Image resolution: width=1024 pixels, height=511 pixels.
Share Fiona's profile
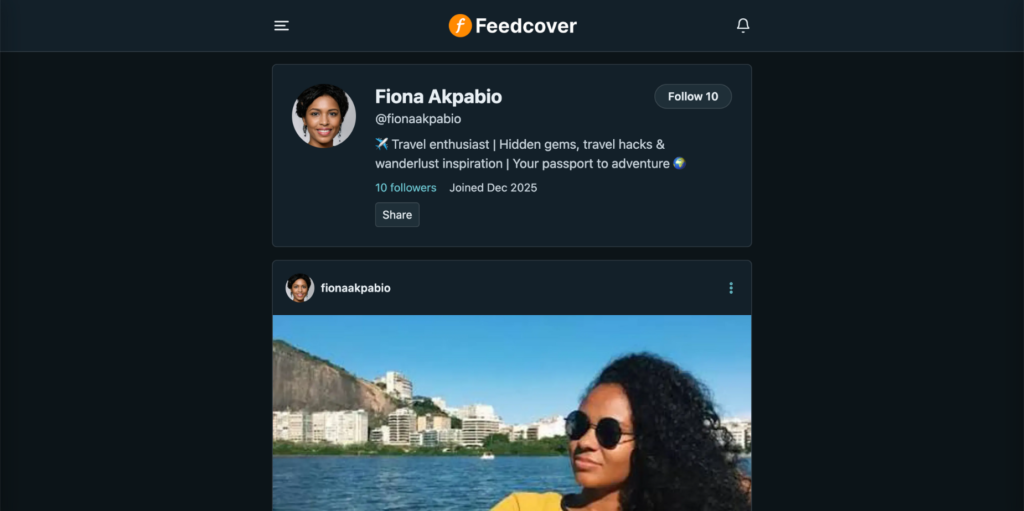tap(397, 215)
